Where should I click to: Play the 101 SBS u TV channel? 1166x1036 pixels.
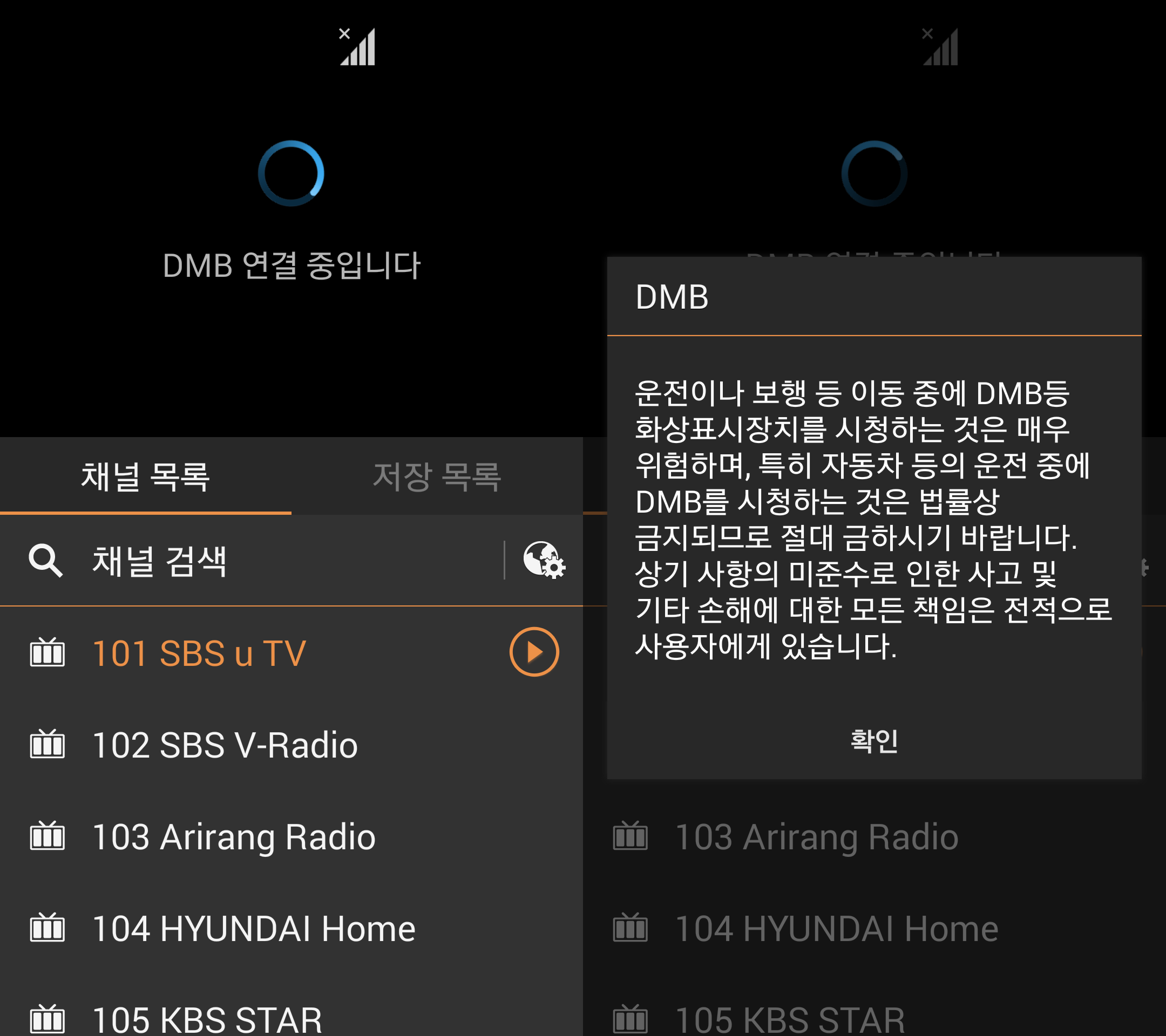[x=534, y=652]
